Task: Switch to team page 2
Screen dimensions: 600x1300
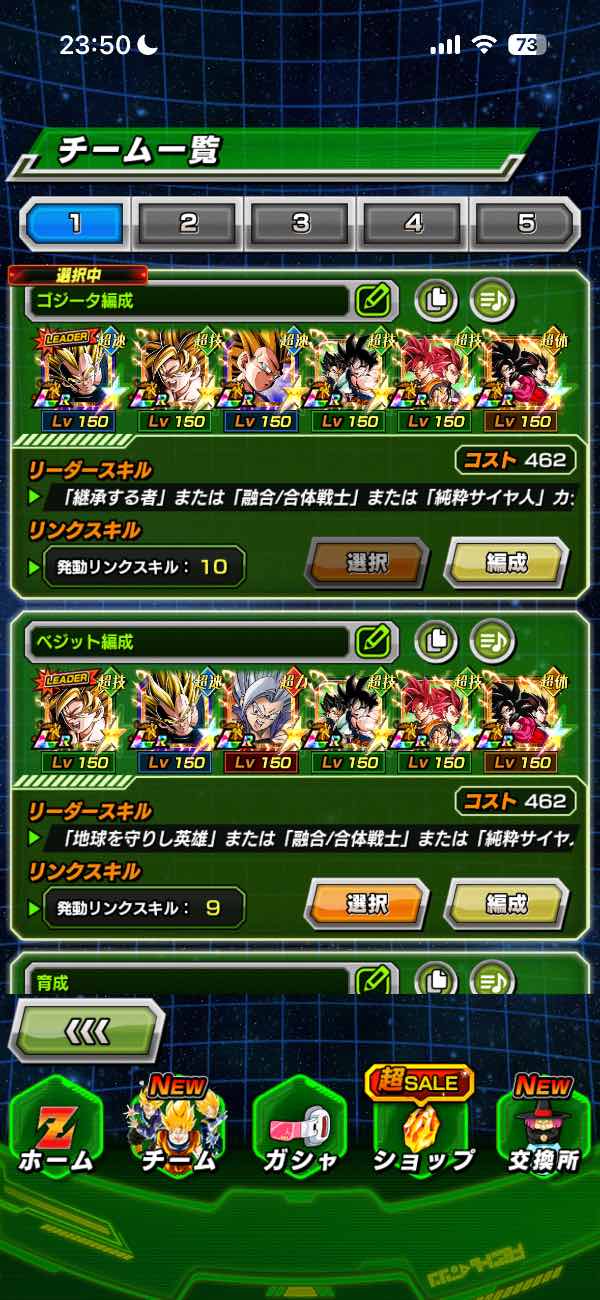Action: coord(188,223)
